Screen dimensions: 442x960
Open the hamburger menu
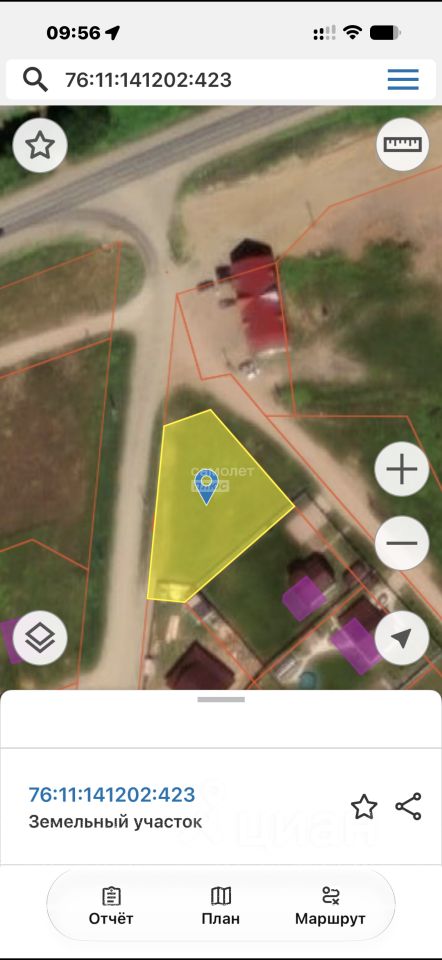(x=403, y=80)
